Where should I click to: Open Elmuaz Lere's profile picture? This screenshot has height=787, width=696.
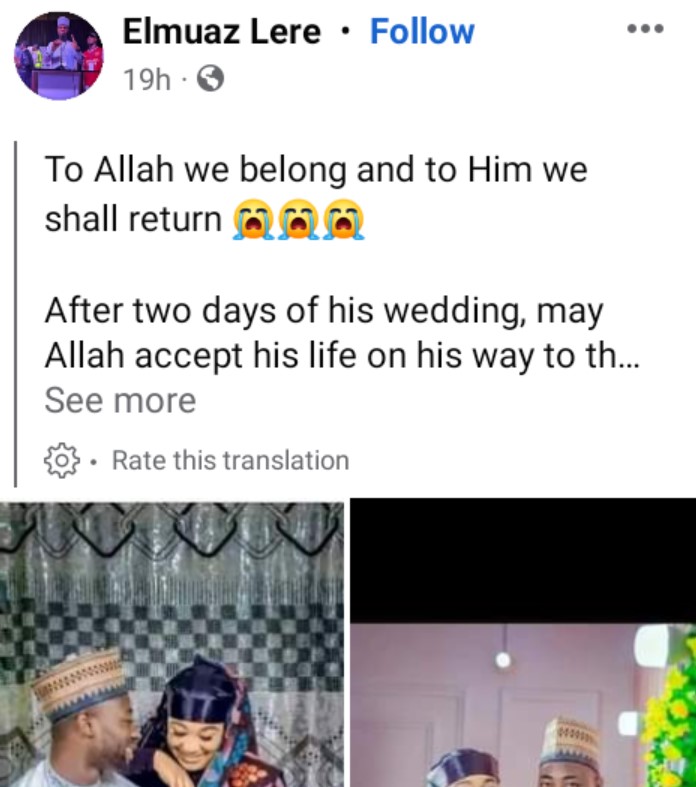(59, 56)
